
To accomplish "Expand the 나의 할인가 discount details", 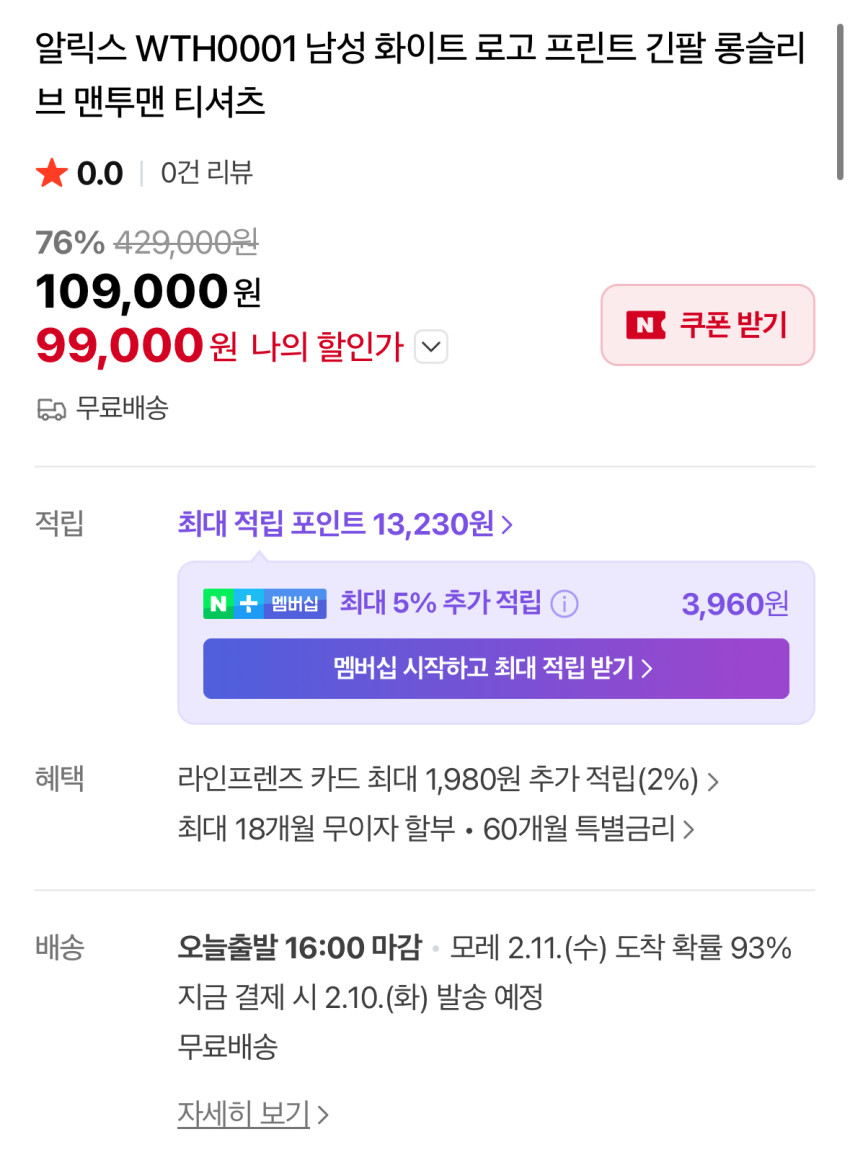I will tap(431, 348).
